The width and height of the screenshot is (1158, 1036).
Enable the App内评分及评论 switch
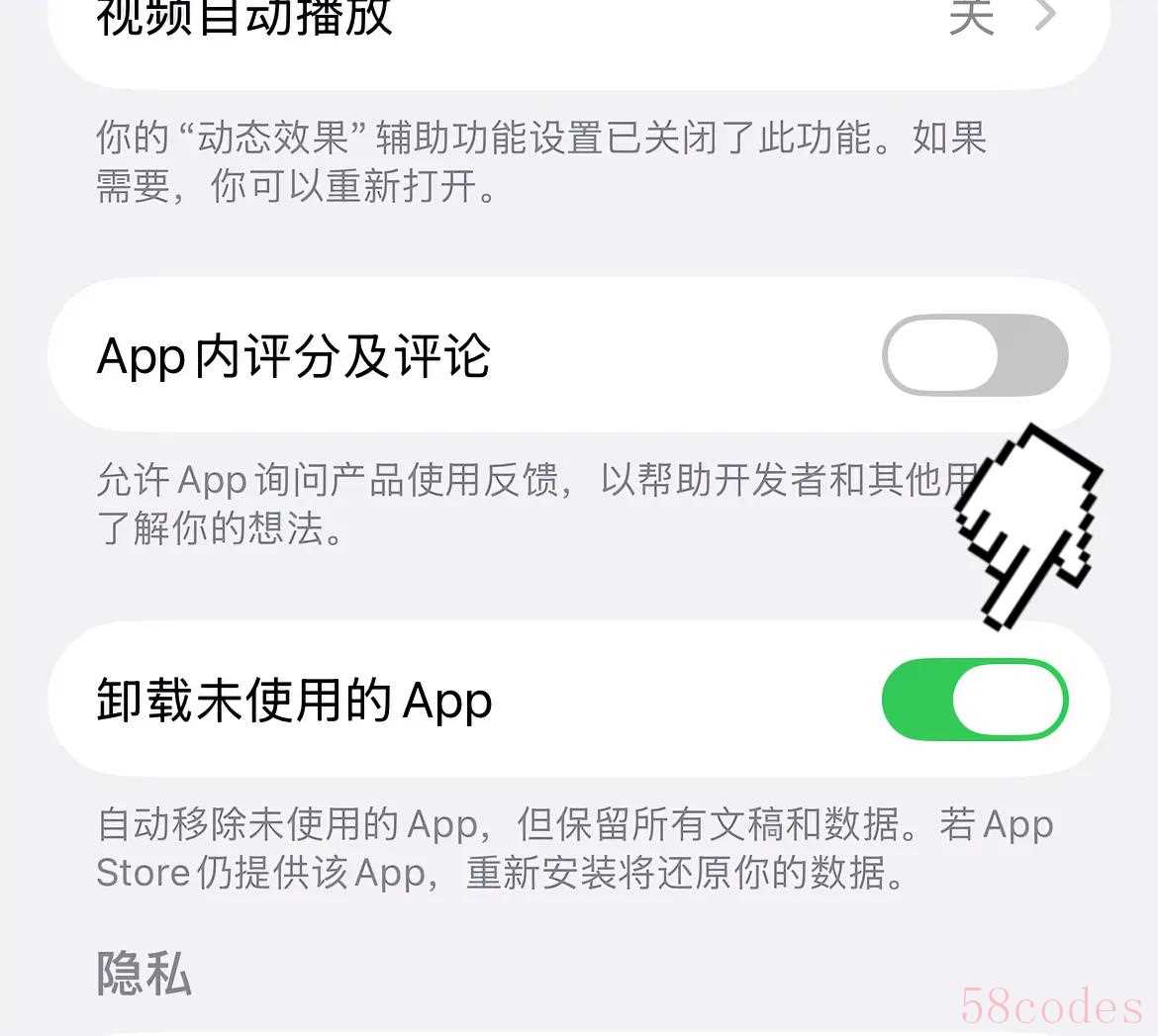974,355
